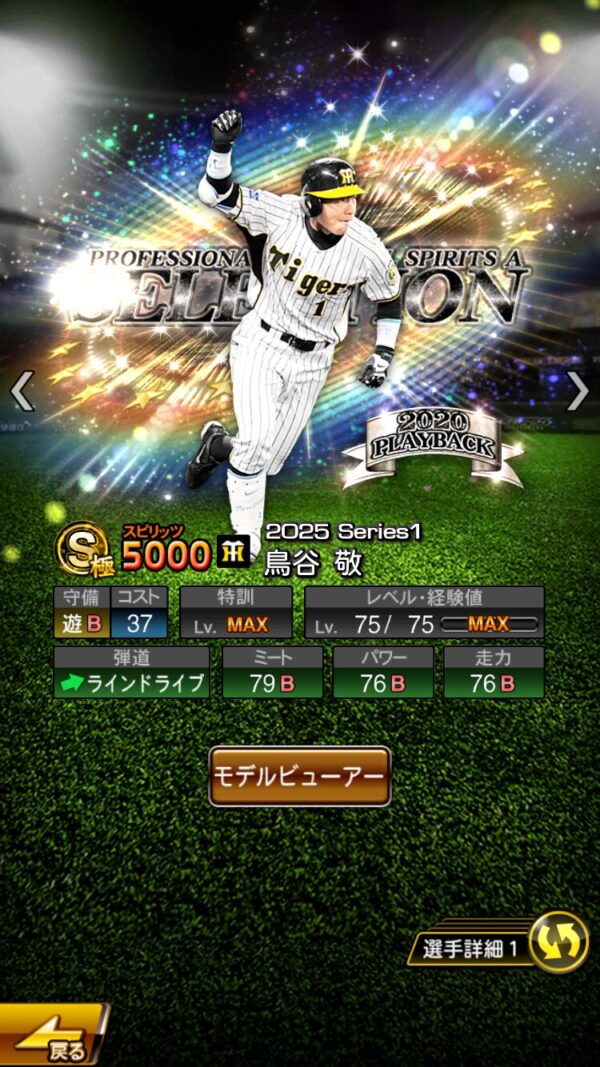Show next player with right arrow
This screenshot has width=600, height=1067.
click(578, 391)
